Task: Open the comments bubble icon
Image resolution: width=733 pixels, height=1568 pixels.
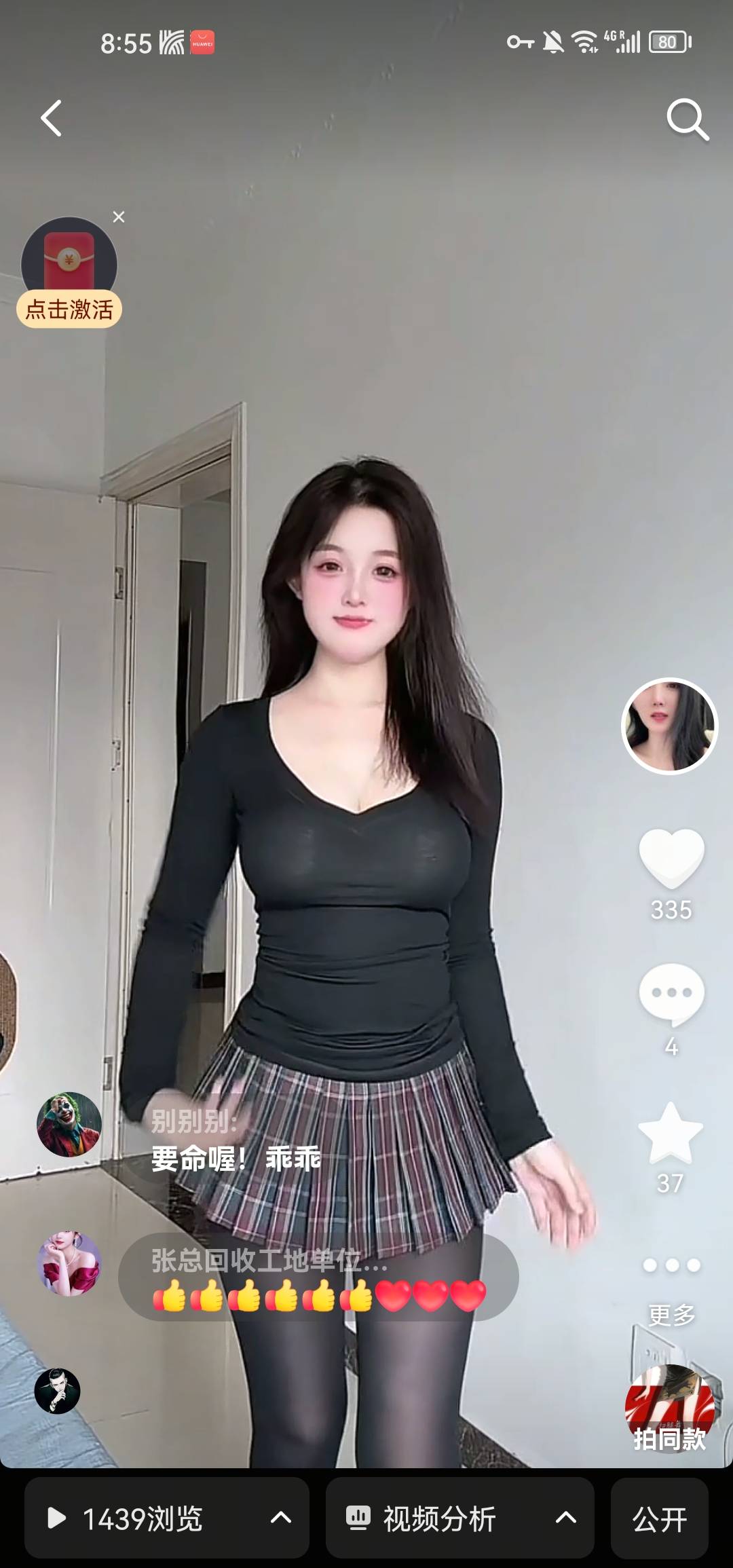Action: pyautogui.click(x=671, y=994)
